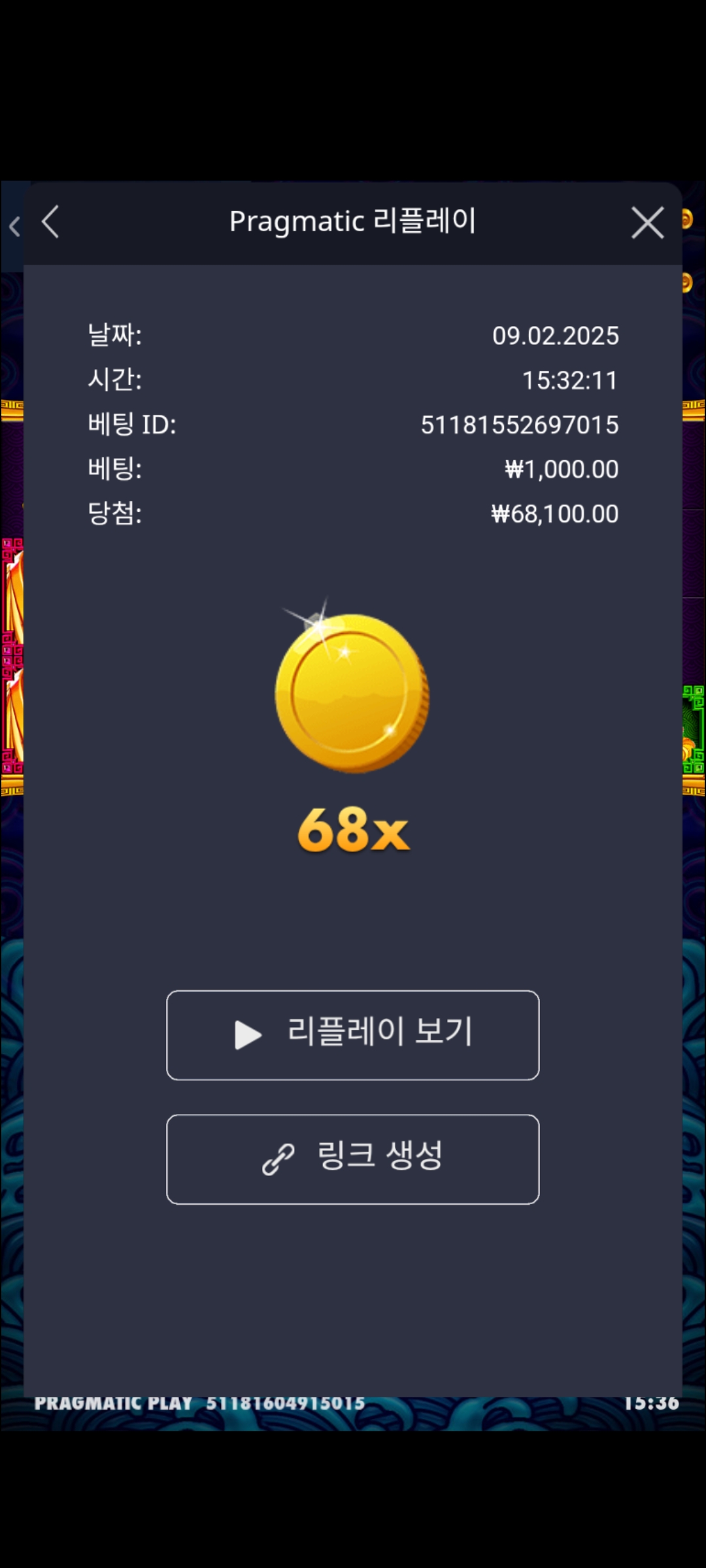Tap the 리플레이 보기 button
Screen dimensions: 706x1568
[x=353, y=1035]
